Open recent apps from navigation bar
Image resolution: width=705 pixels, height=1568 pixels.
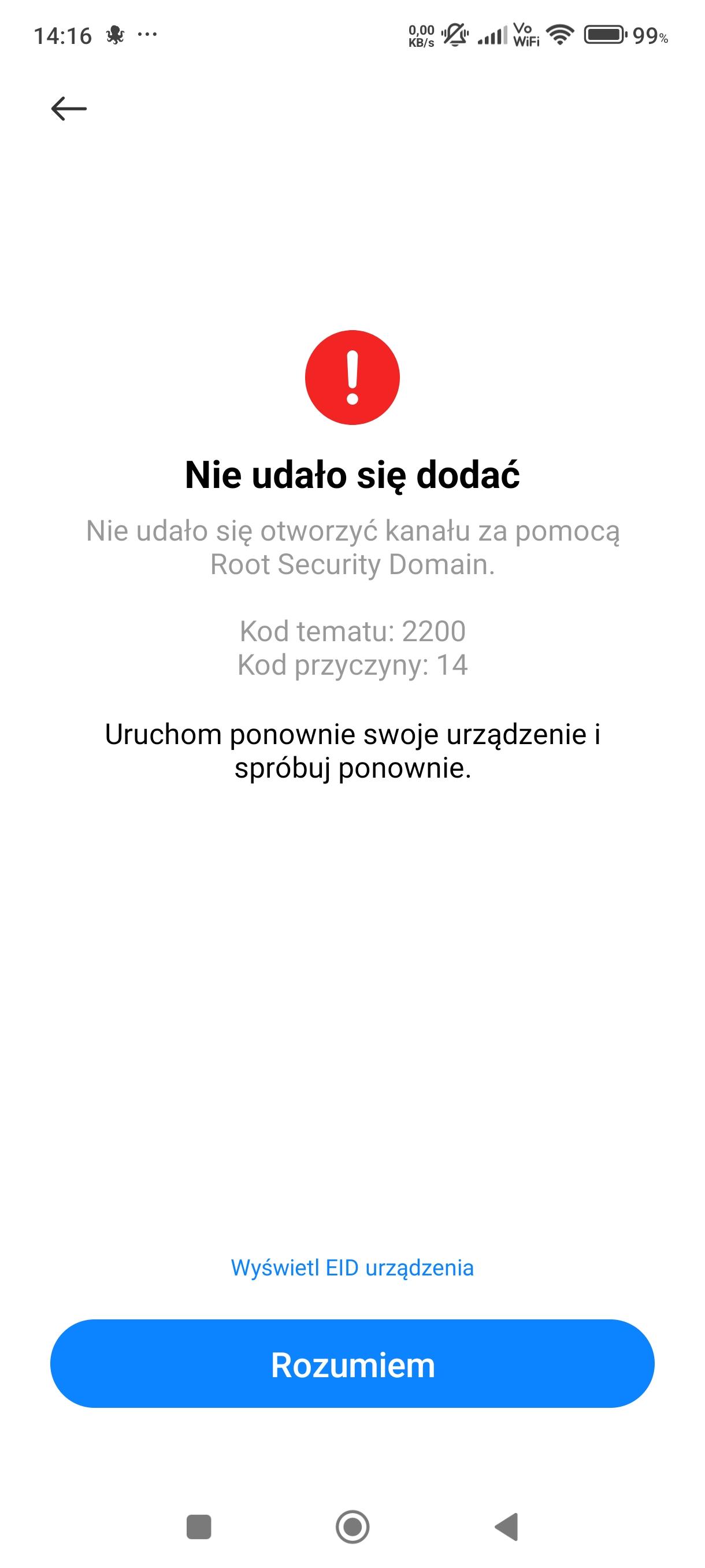(198, 1527)
